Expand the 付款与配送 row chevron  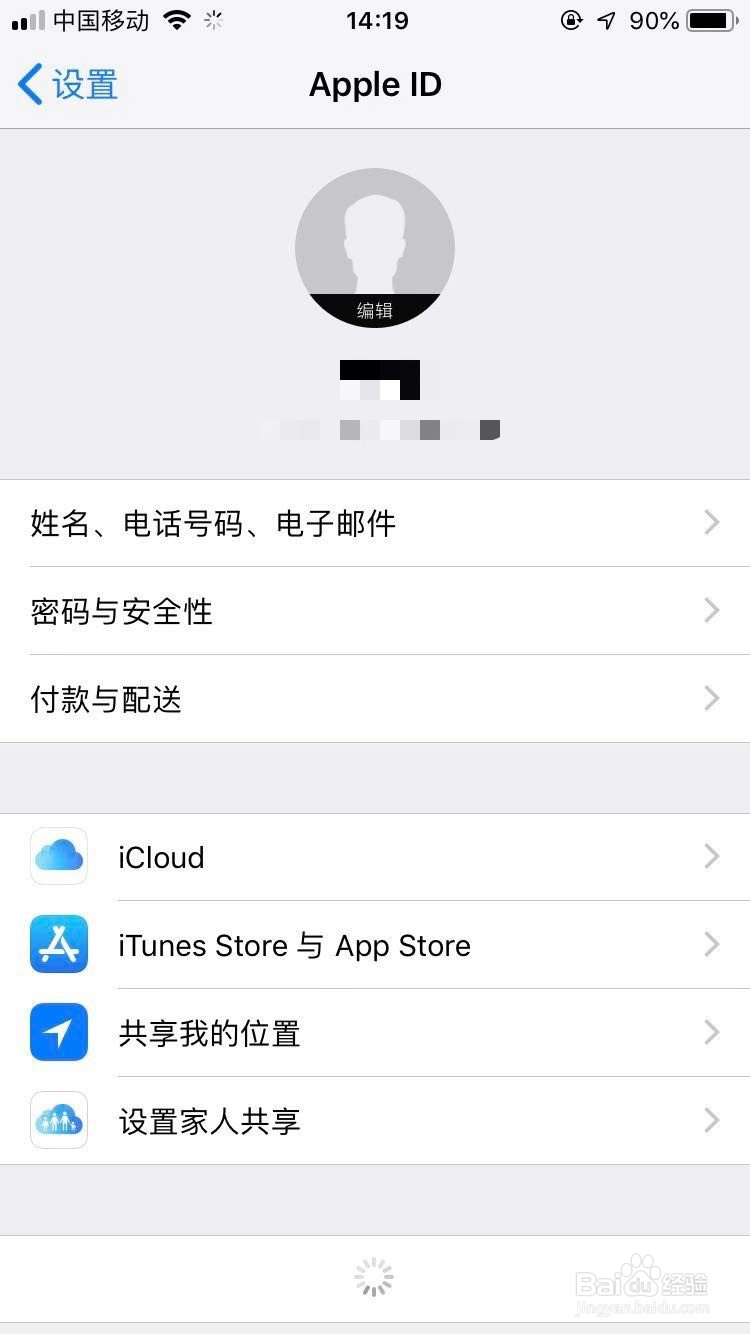click(712, 699)
